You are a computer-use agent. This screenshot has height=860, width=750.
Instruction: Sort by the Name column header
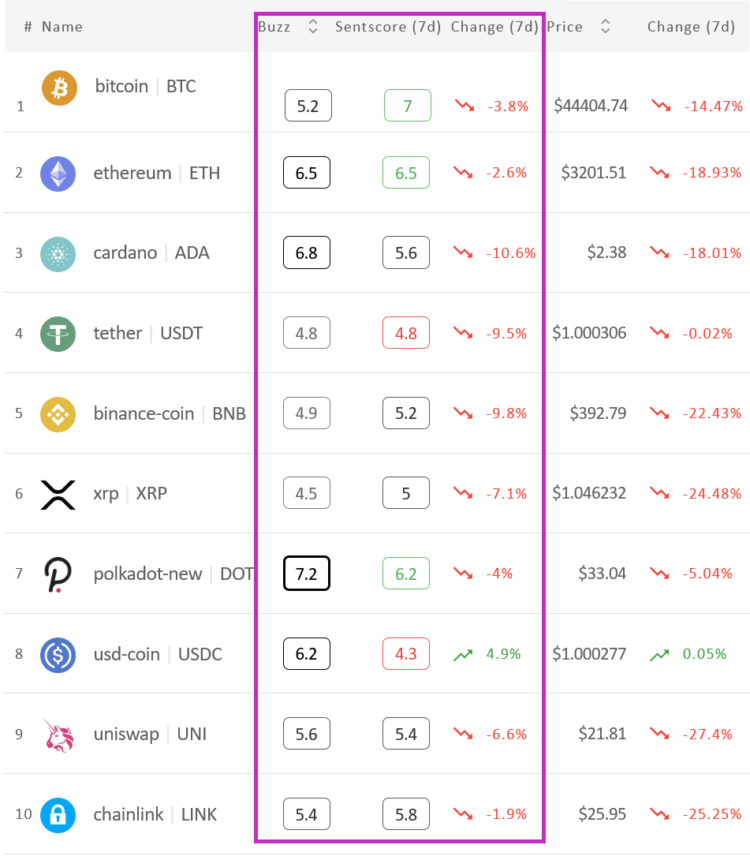coord(61,27)
